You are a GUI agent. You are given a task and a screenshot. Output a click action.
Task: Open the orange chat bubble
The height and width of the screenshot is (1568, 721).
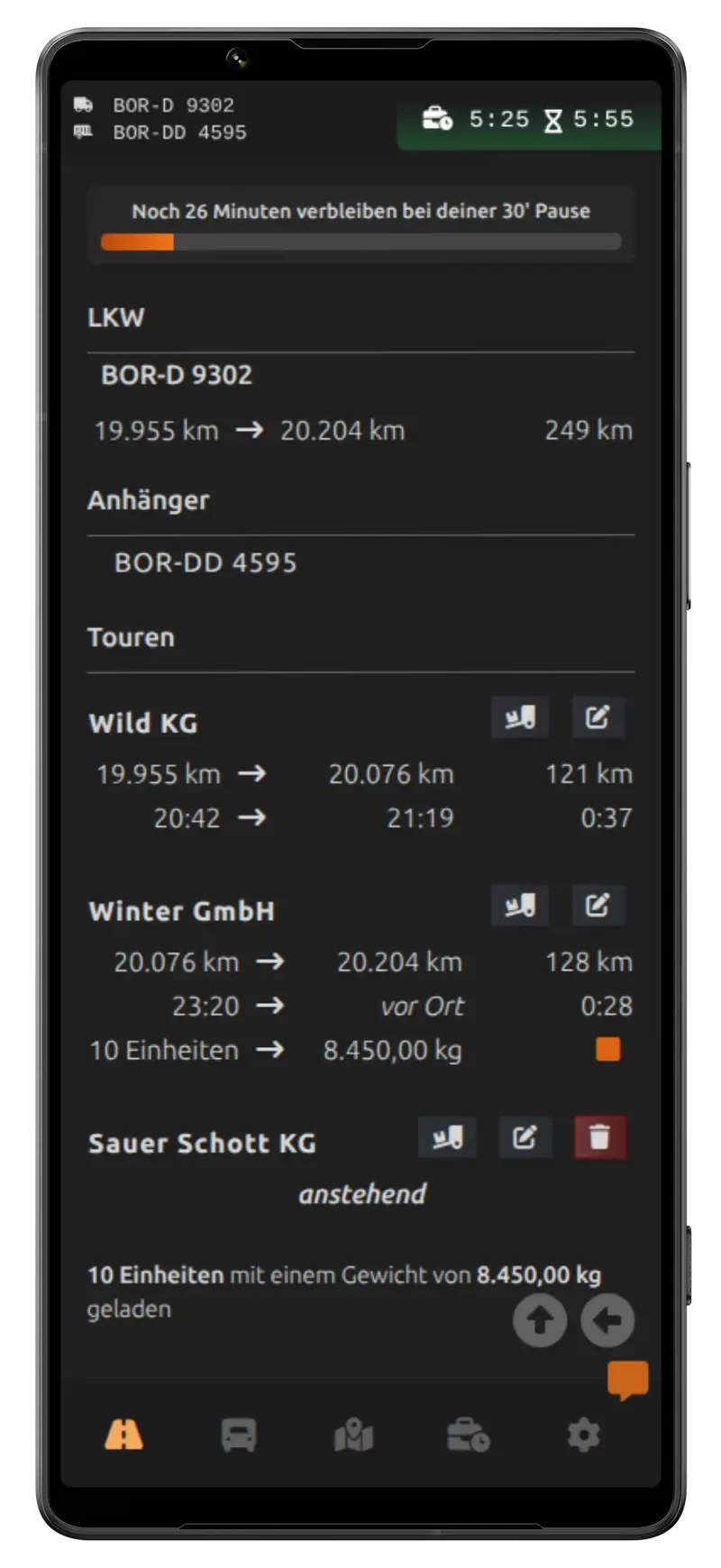click(628, 1380)
